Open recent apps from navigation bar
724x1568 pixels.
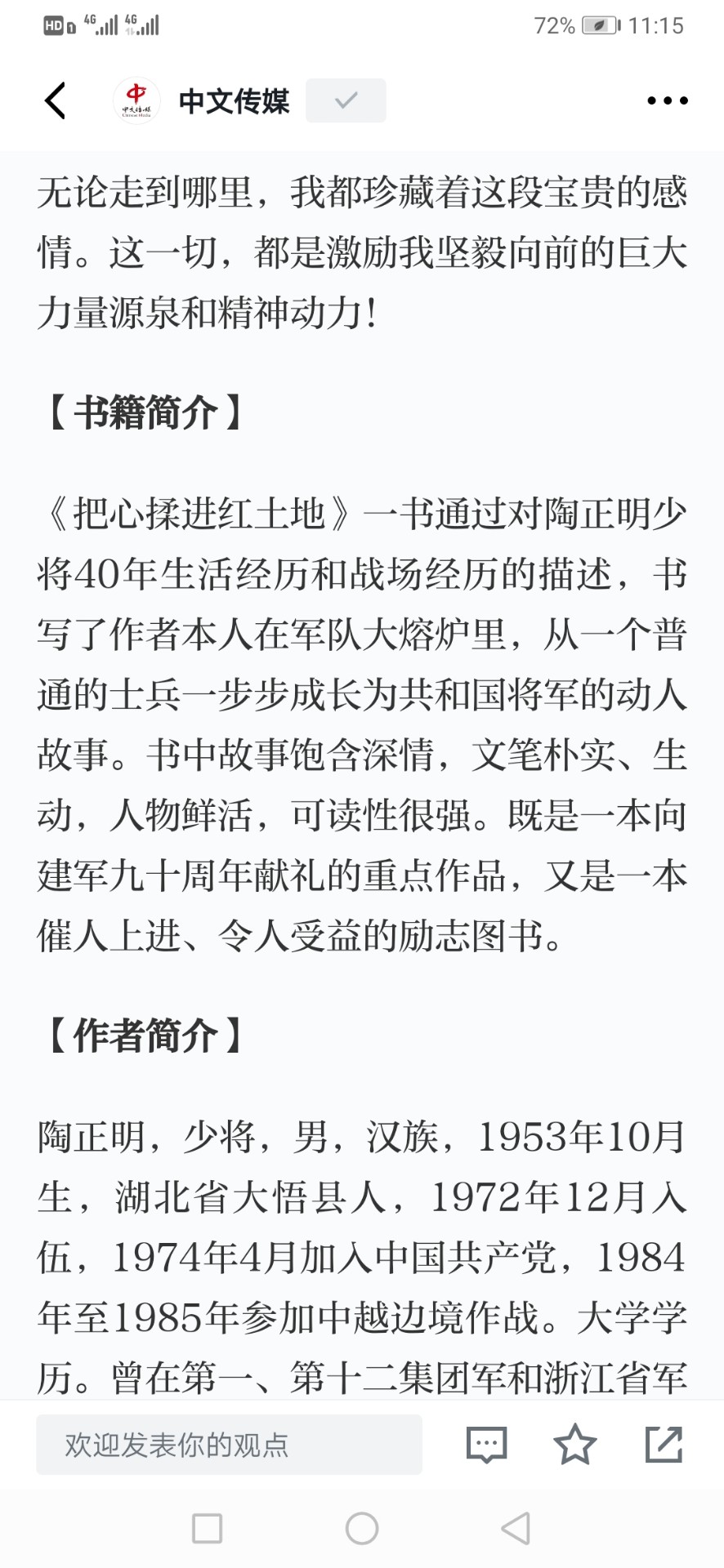[x=207, y=1528]
